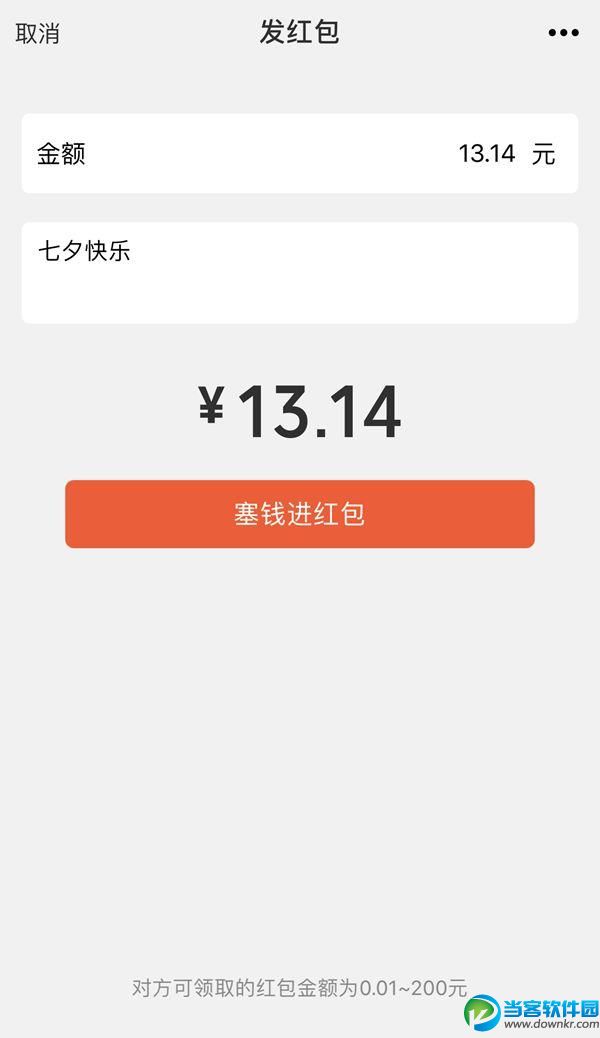Viewport: 600px width, 1038px height.
Task: Open the three-dot overflow menu
Action: [563, 33]
